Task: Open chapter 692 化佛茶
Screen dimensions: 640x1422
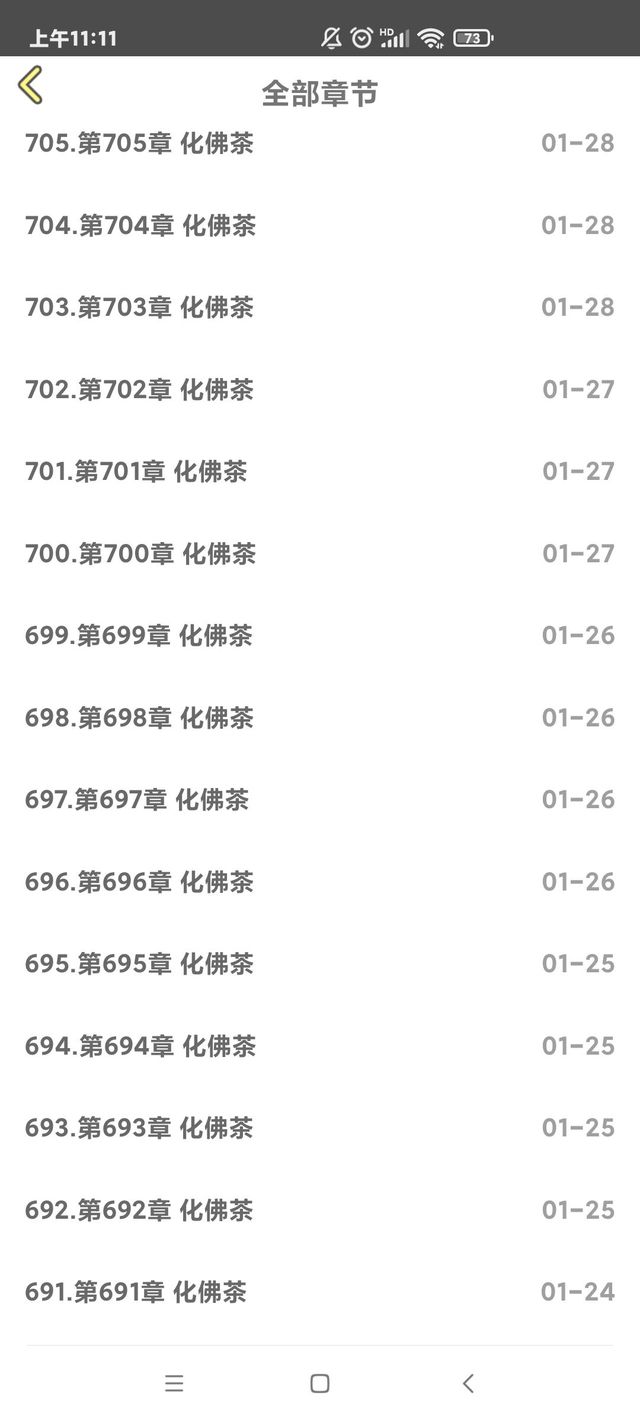Action: (320, 1209)
